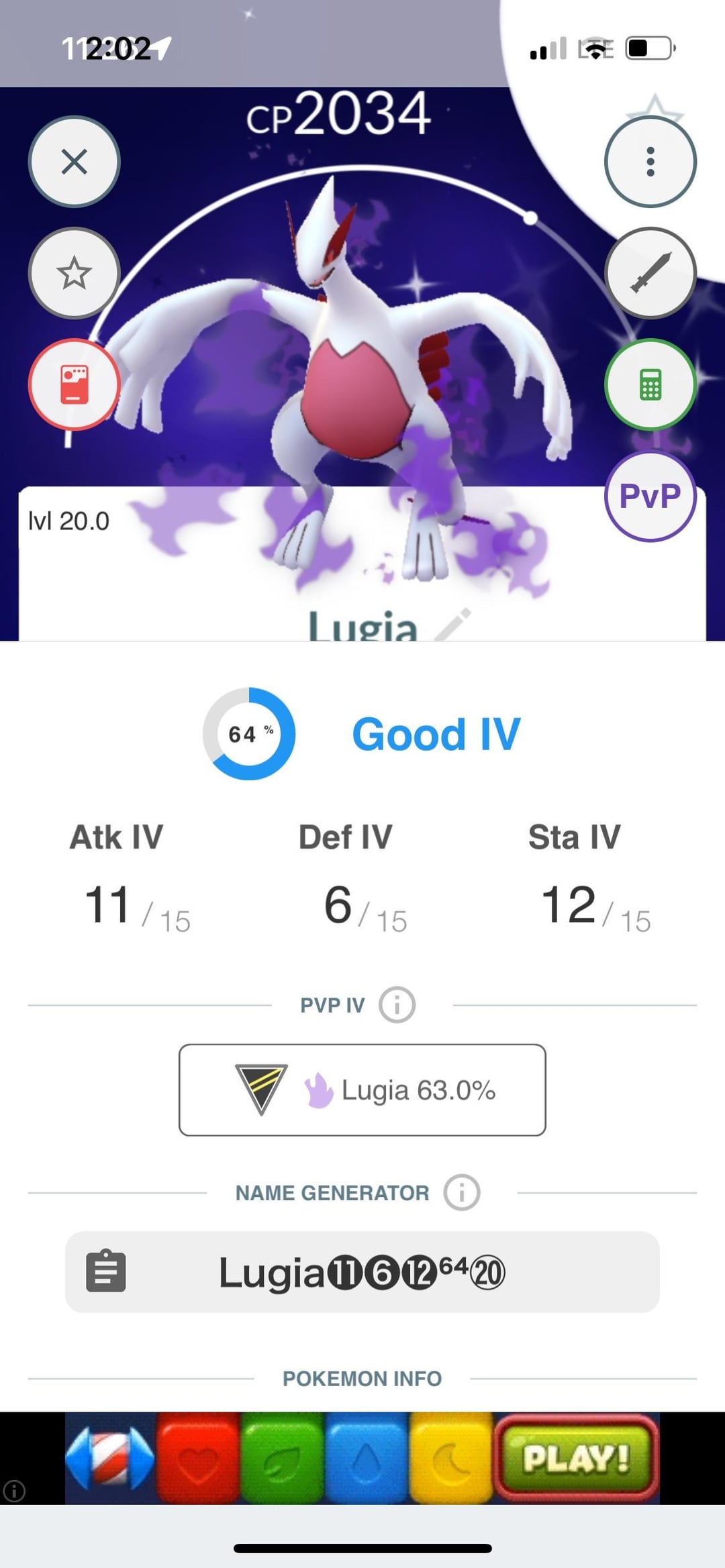Open ad info icon
Screen dimensions: 725x1568
14,1491
